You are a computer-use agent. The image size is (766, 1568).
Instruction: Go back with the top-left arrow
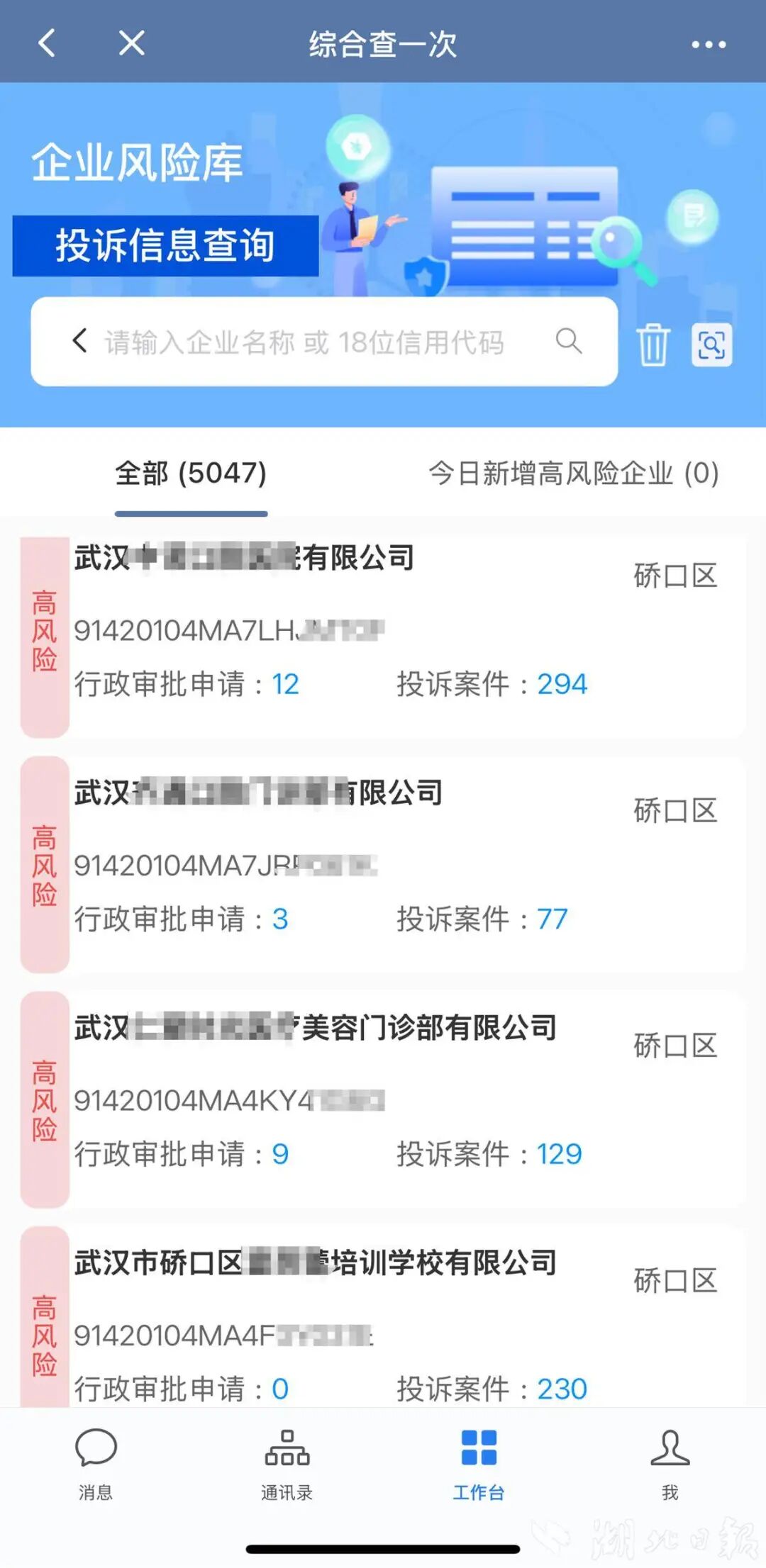pos(47,43)
